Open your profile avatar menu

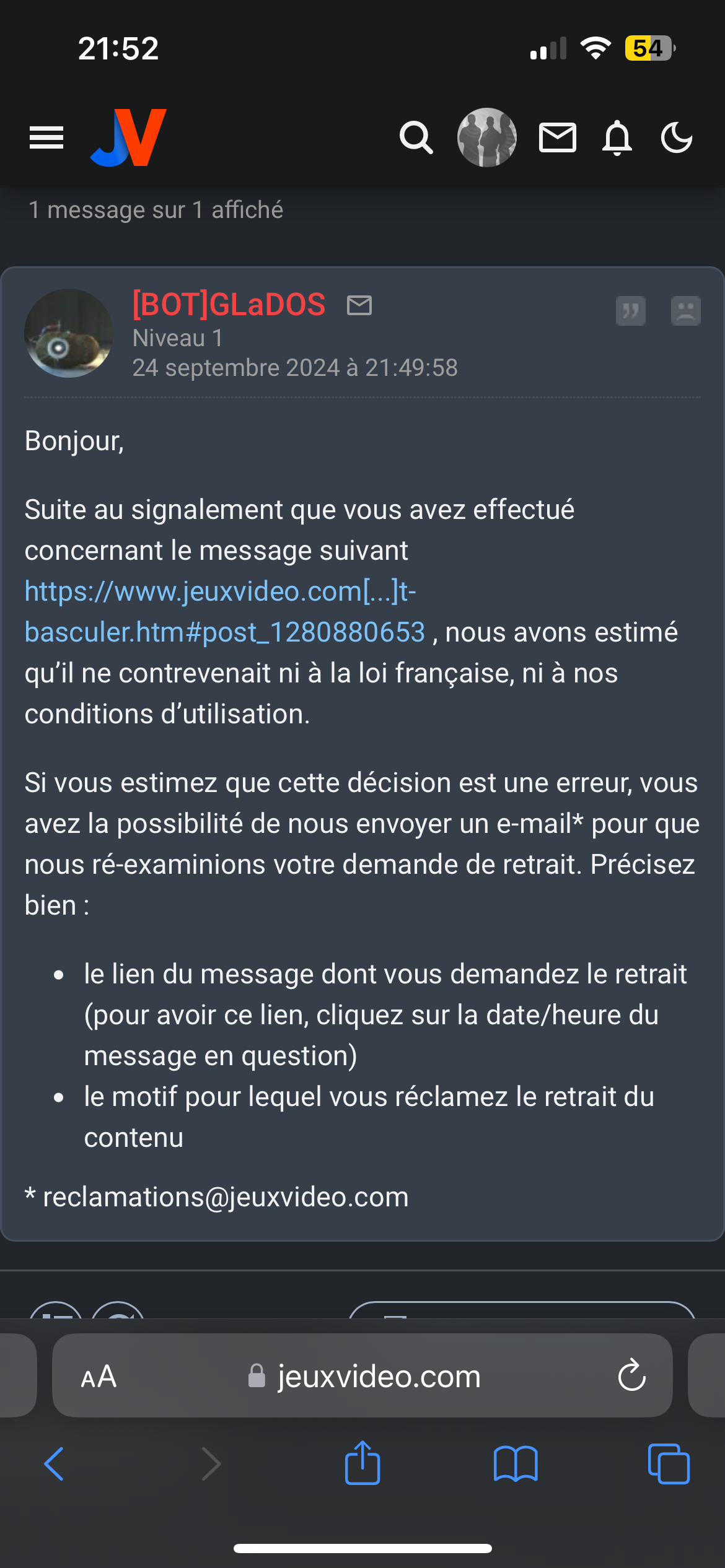[x=487, y=137]
